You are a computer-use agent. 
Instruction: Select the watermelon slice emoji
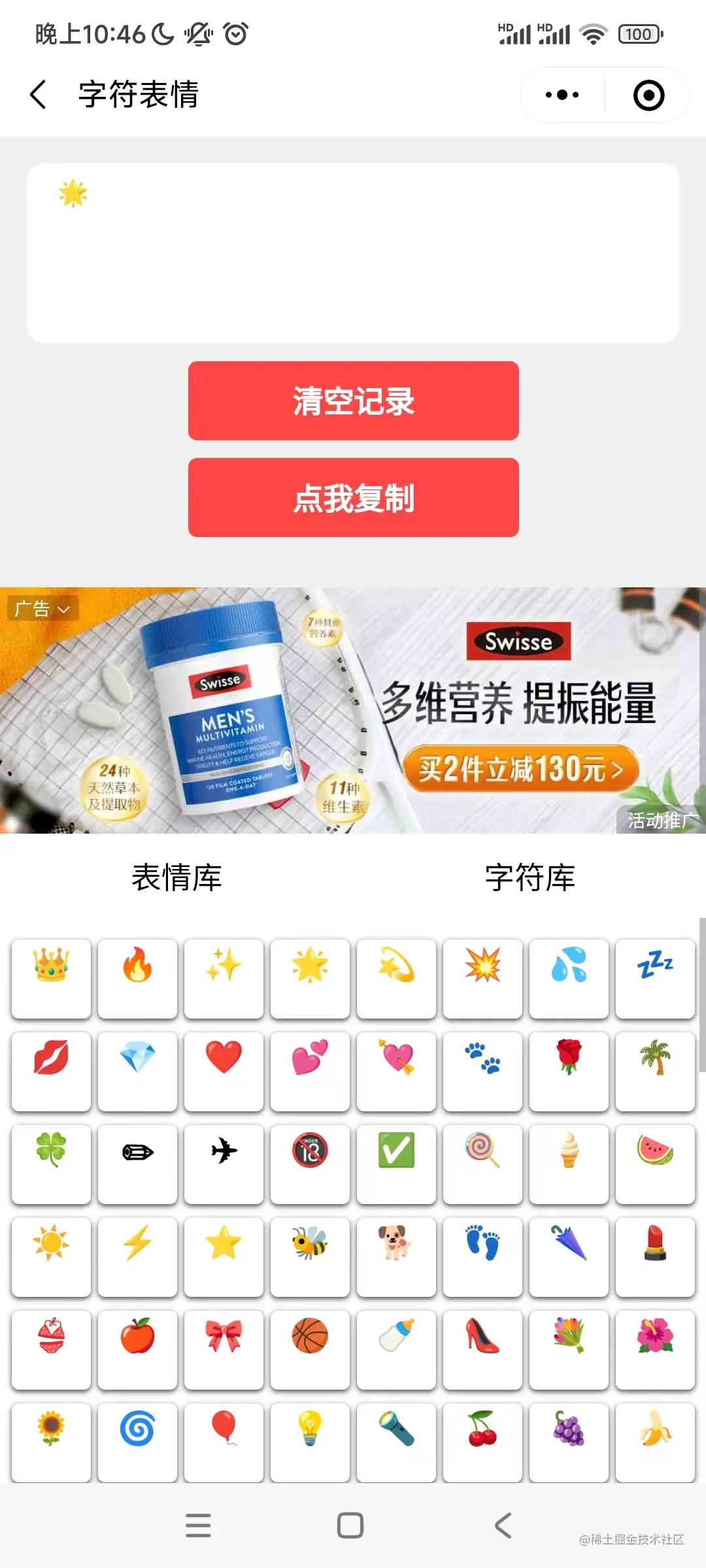(655, 1164)
